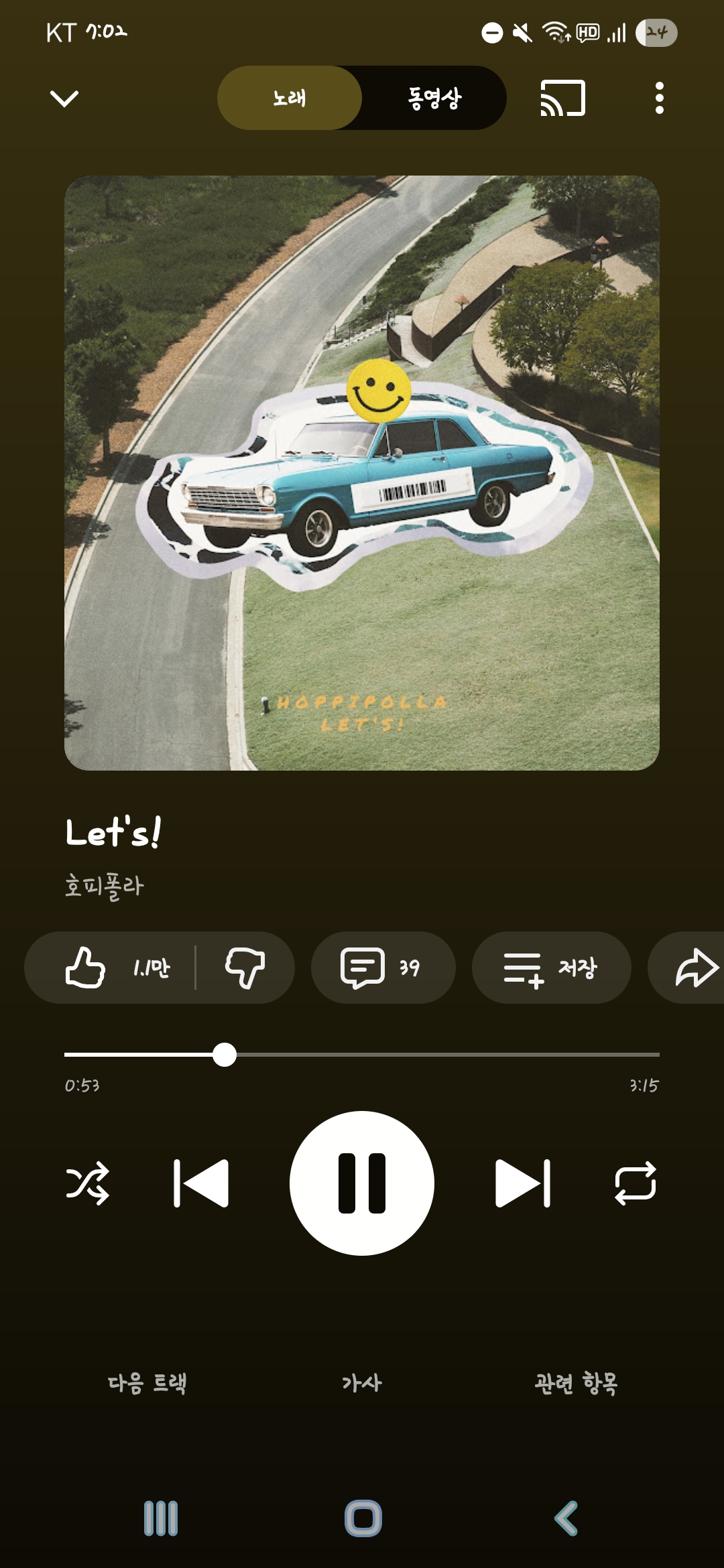
Task: Toggle shuffle mode
Action: click(88, 1183)
